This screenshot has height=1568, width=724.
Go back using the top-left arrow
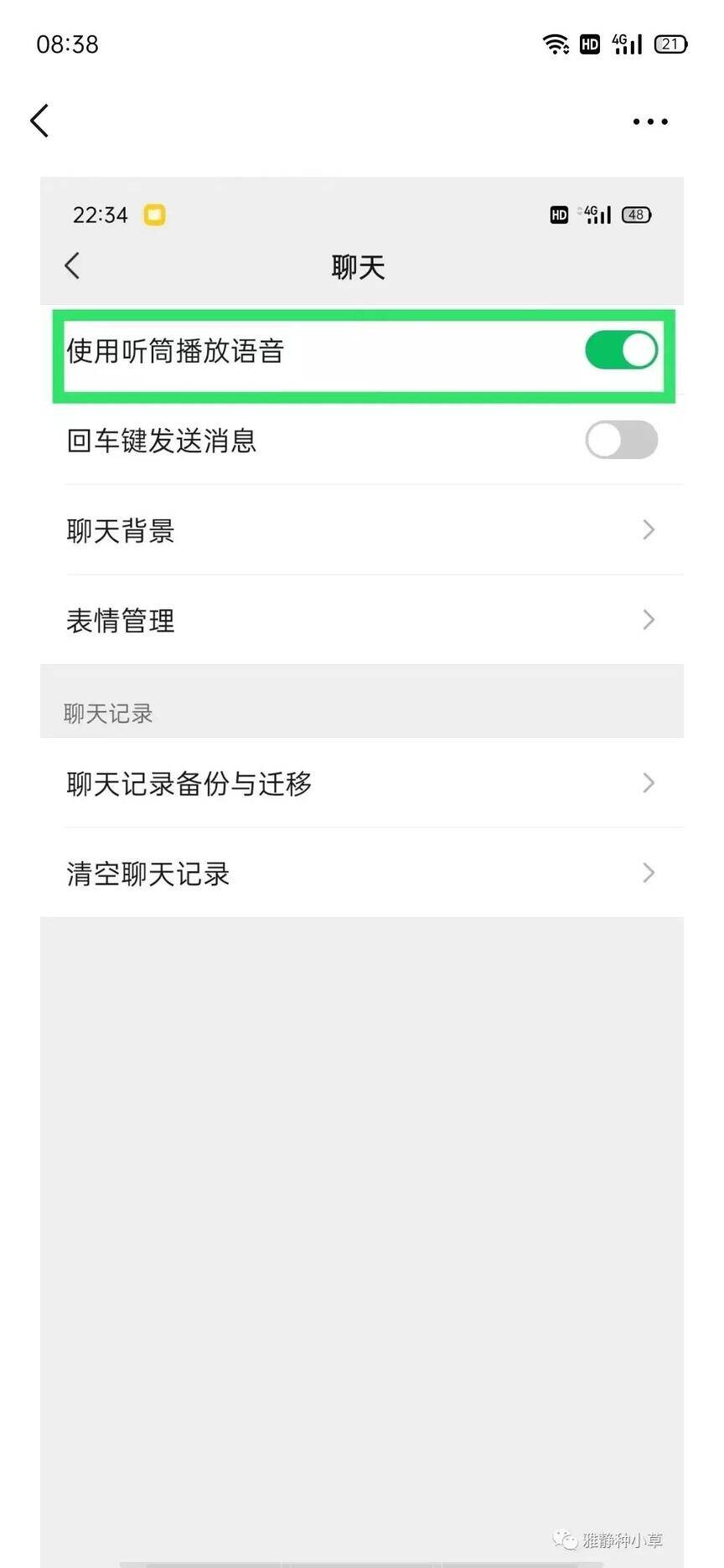(x=39, y=121)
